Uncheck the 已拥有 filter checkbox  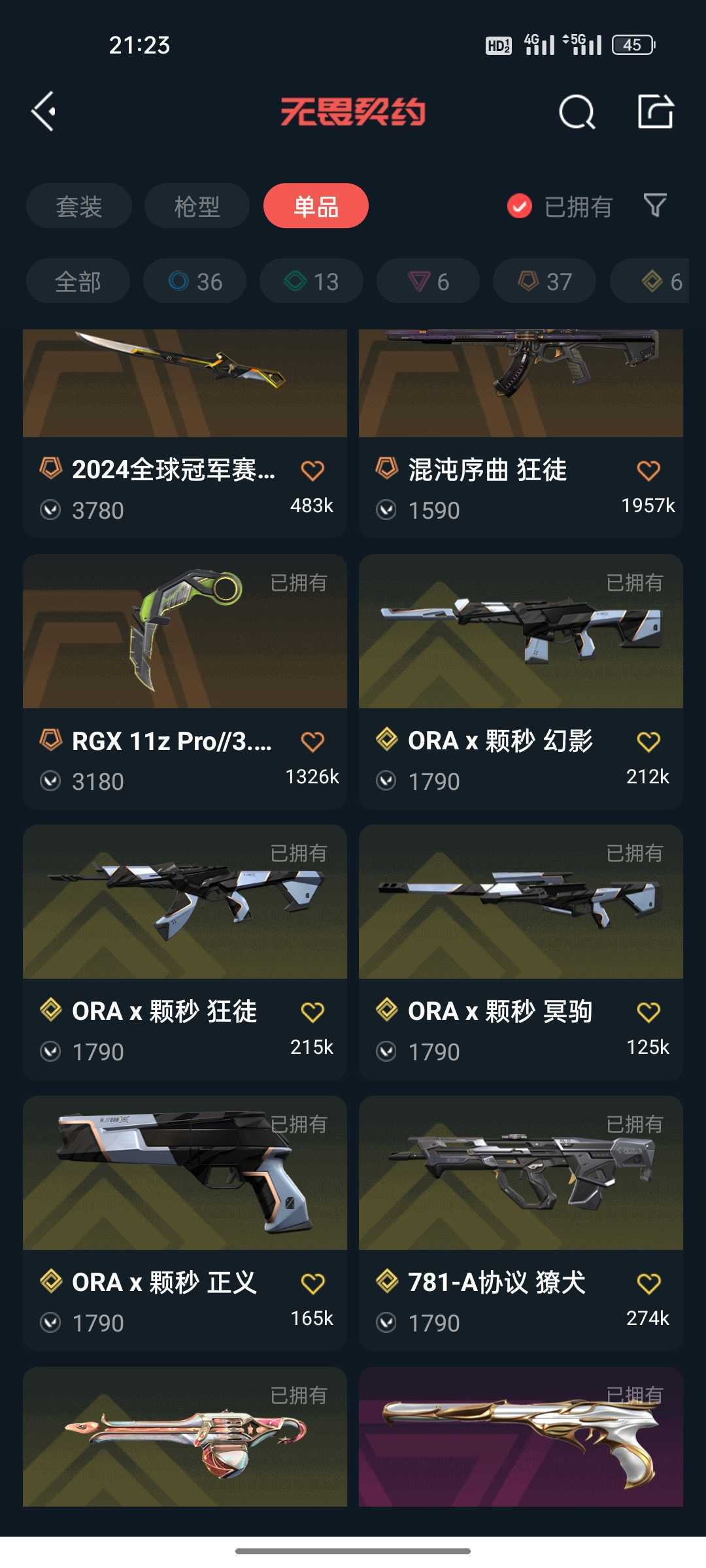[520, 206]
